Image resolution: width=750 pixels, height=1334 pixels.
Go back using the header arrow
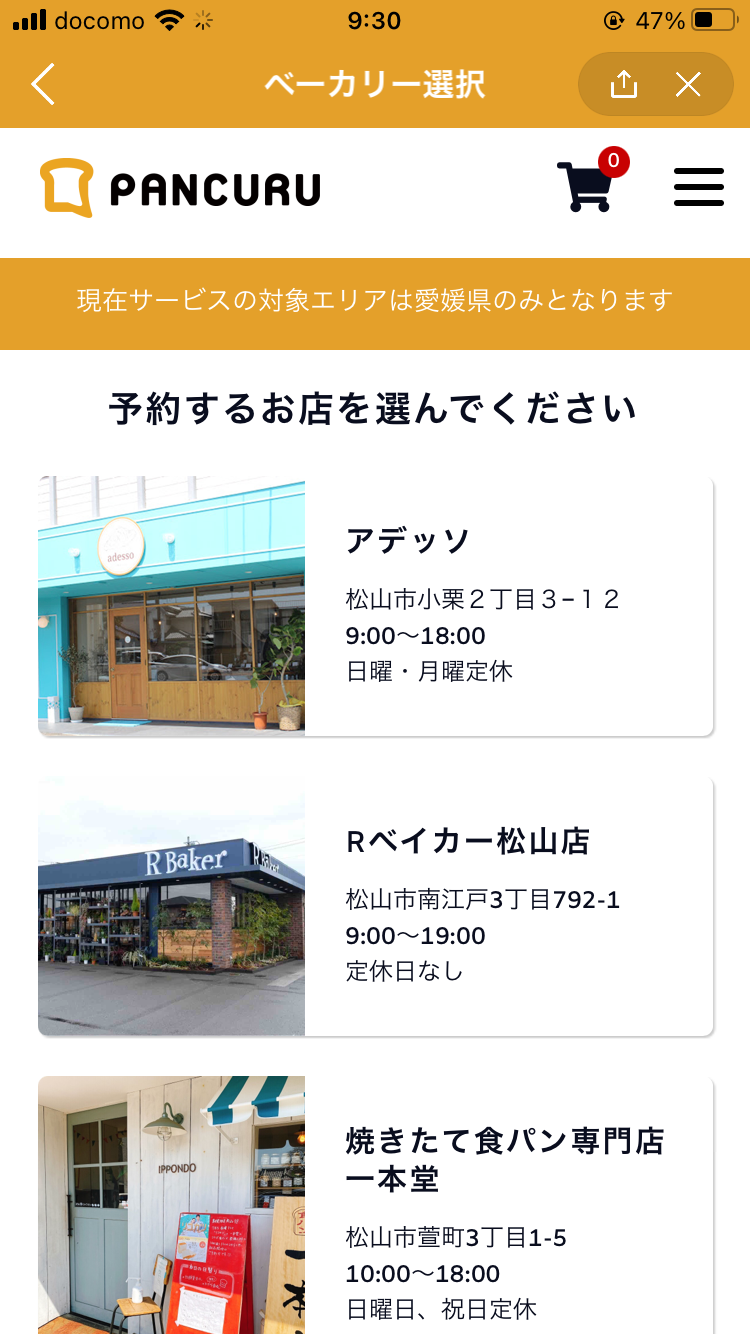(43, 85)
